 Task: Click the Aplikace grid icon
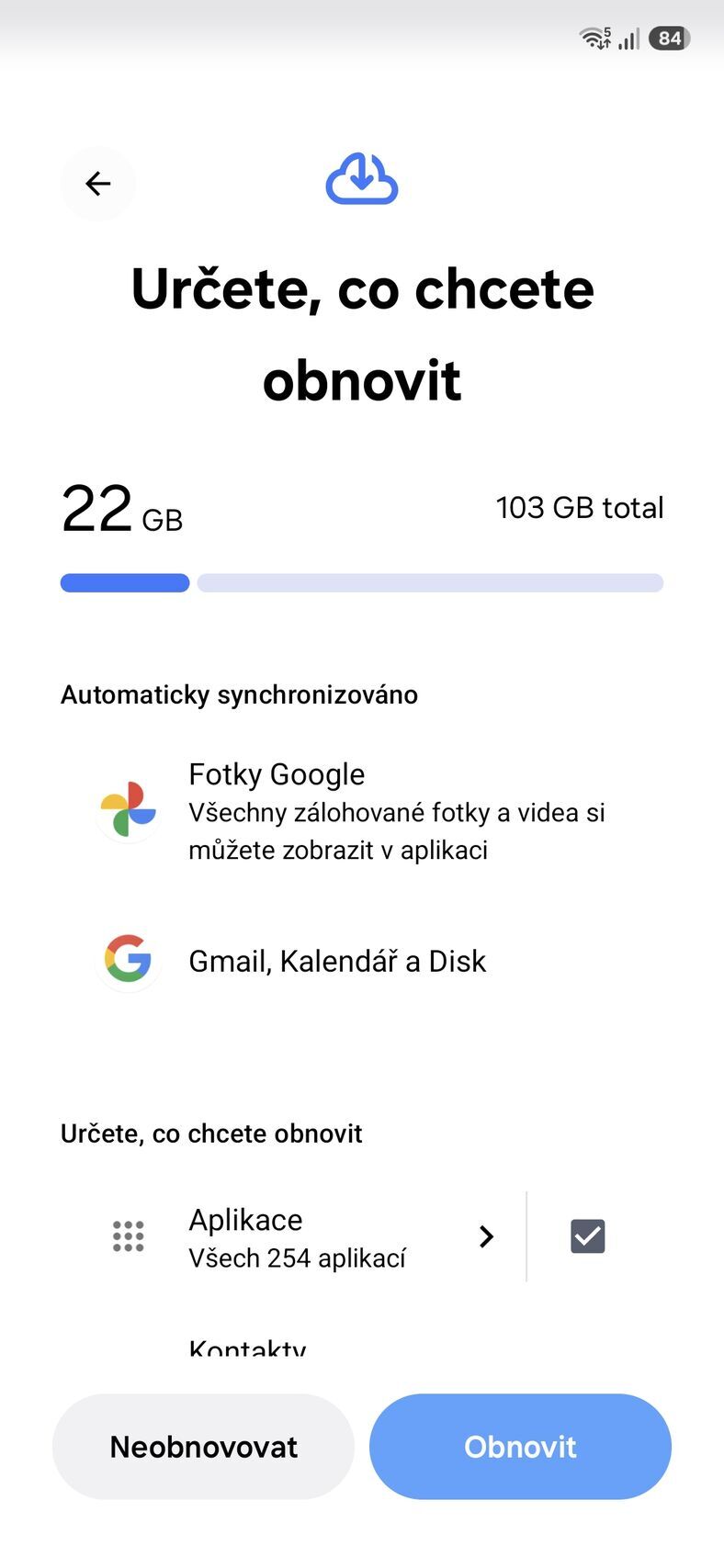point(128,1236)
